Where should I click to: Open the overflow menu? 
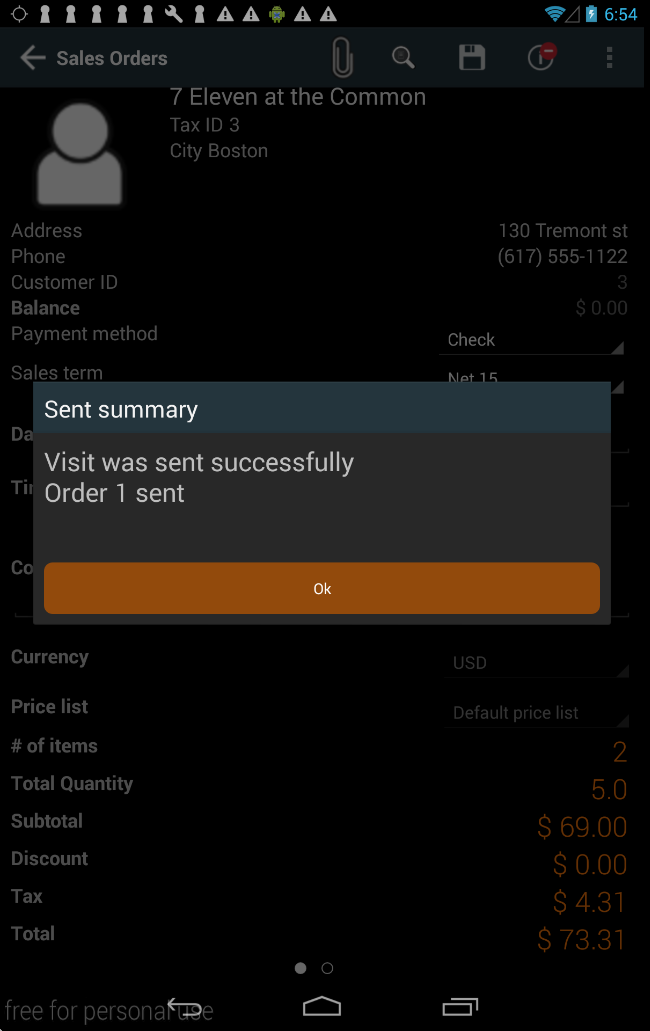609,58
